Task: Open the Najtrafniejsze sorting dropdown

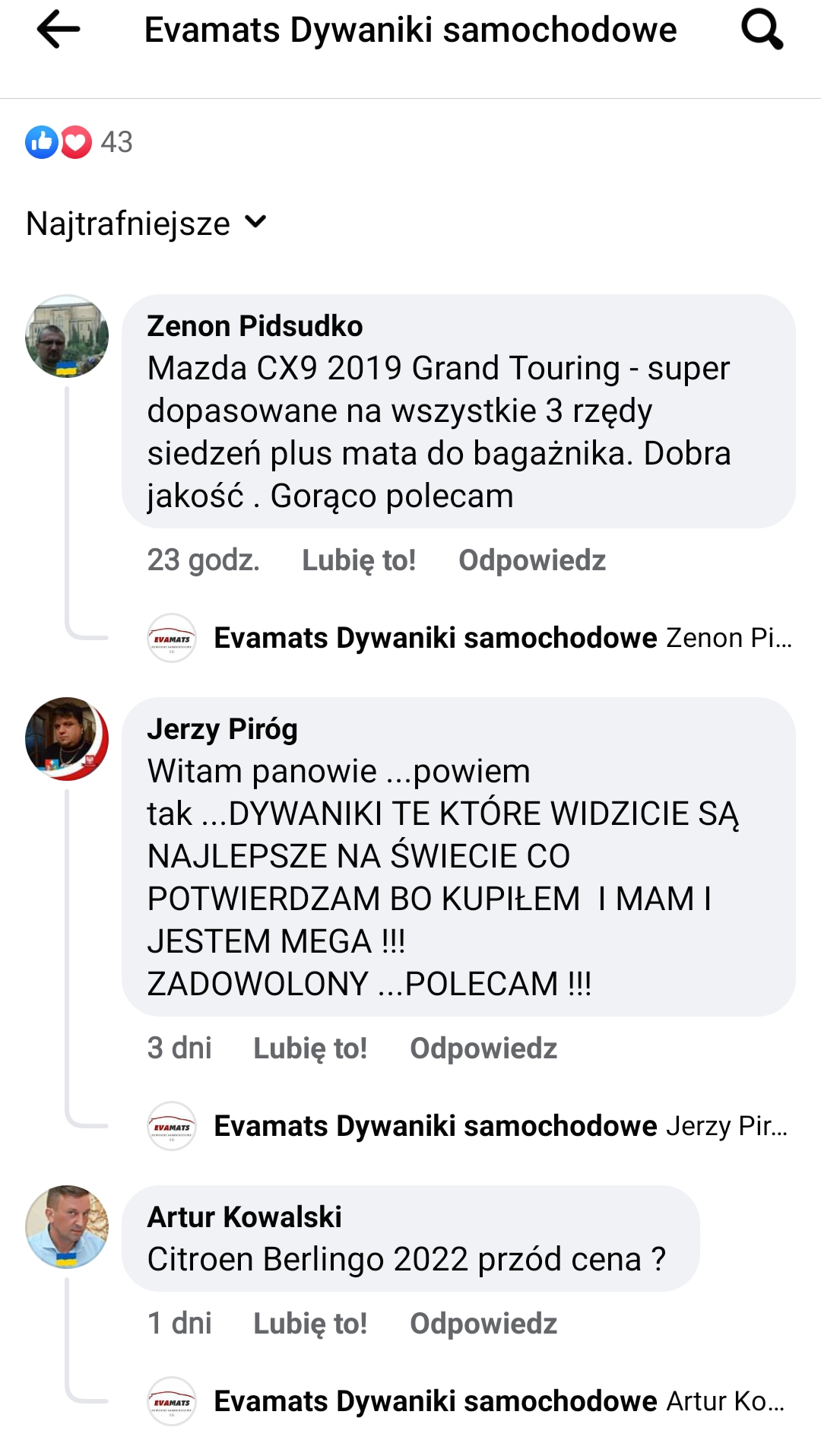Action: pos(146,224)
